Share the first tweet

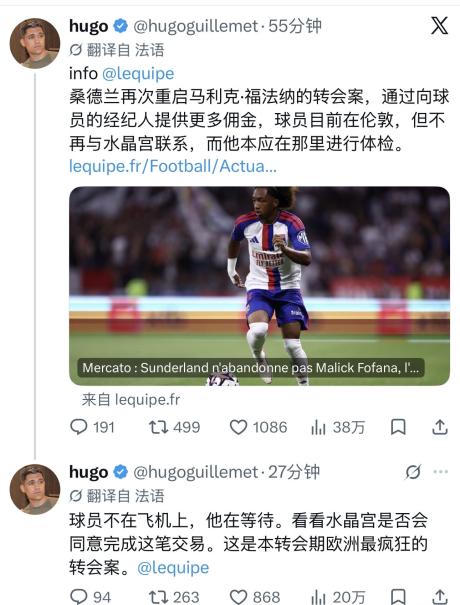440,427
